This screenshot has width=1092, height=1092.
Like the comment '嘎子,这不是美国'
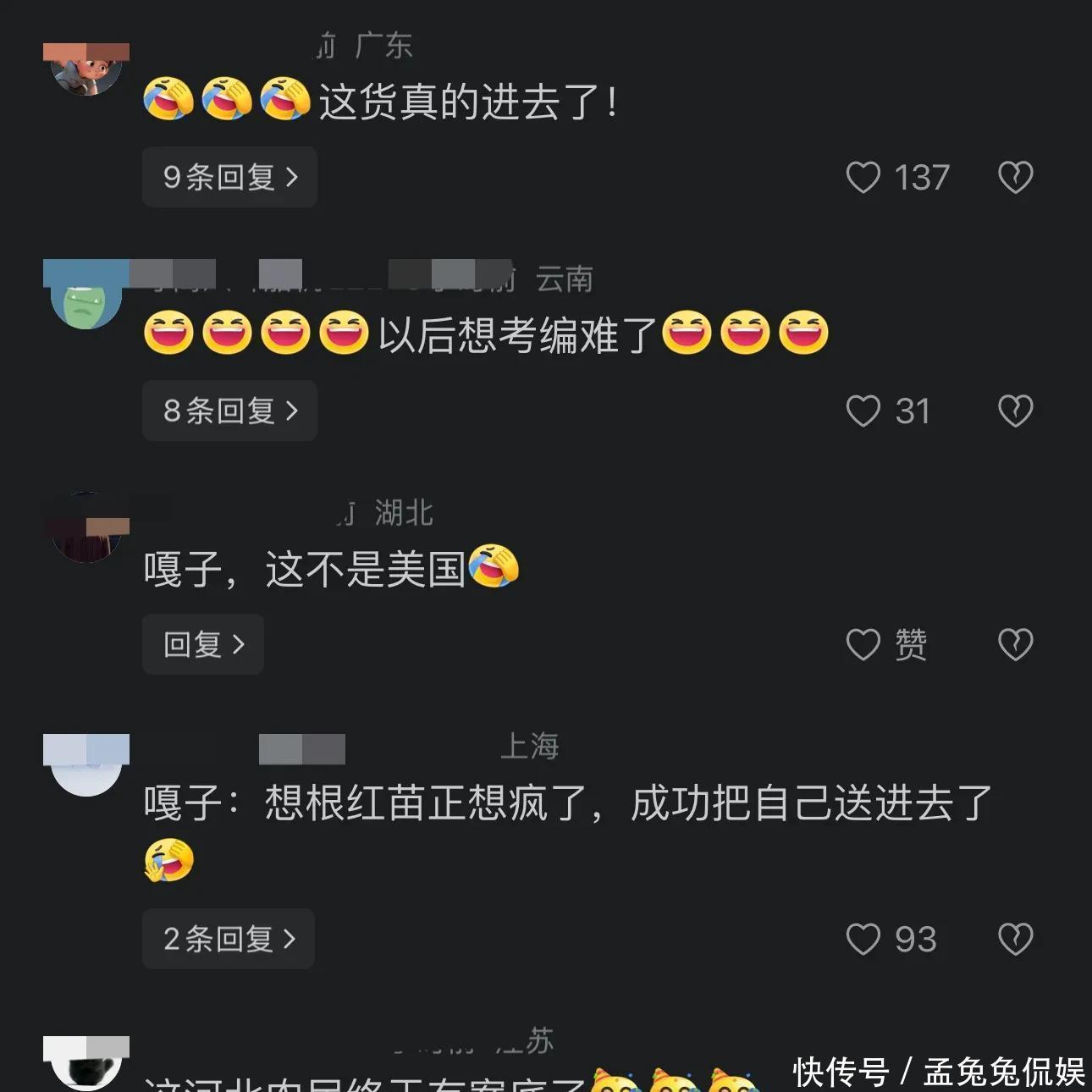coord(863,645)
